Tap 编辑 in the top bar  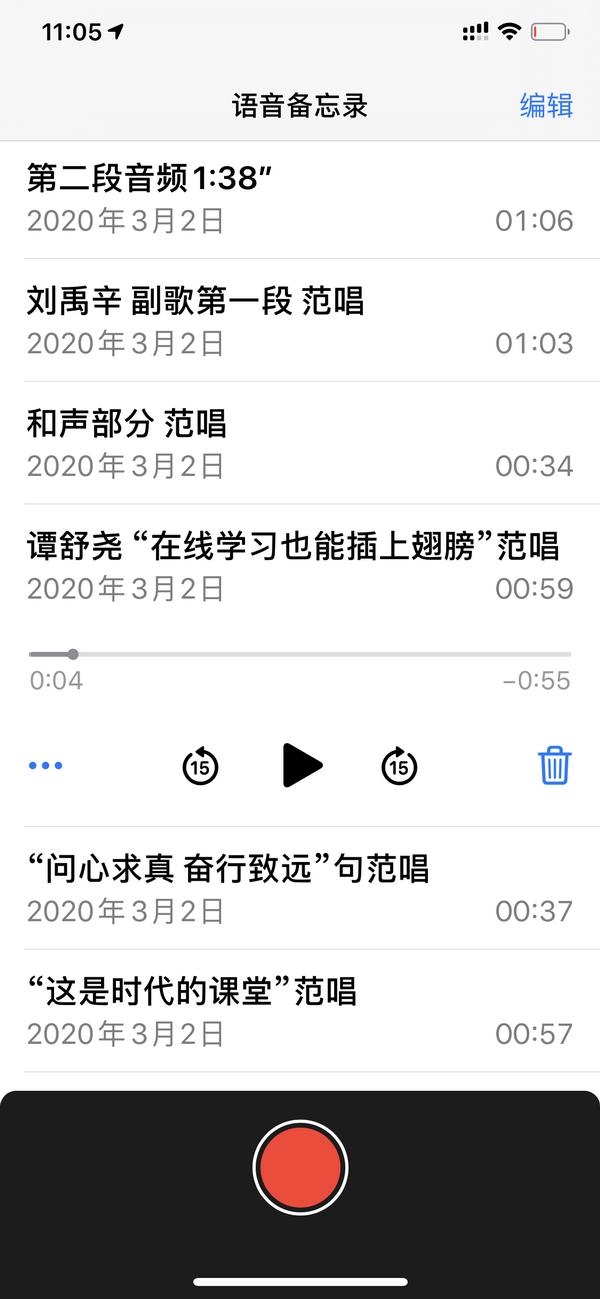pyautogui.click(x=546, y=105)
